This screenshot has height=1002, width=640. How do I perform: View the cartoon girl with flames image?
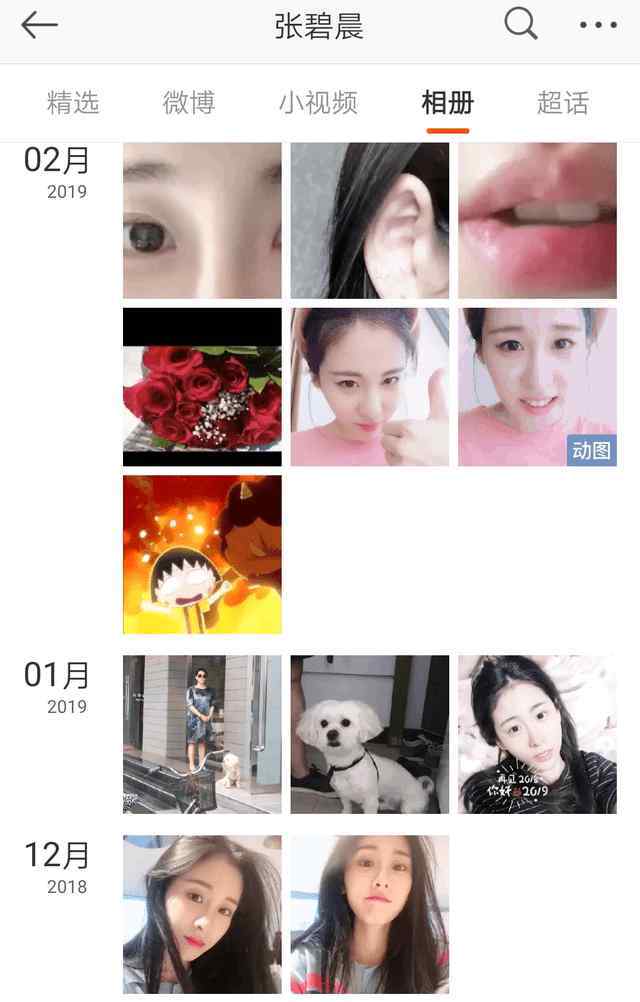click(x=202, y=555)
